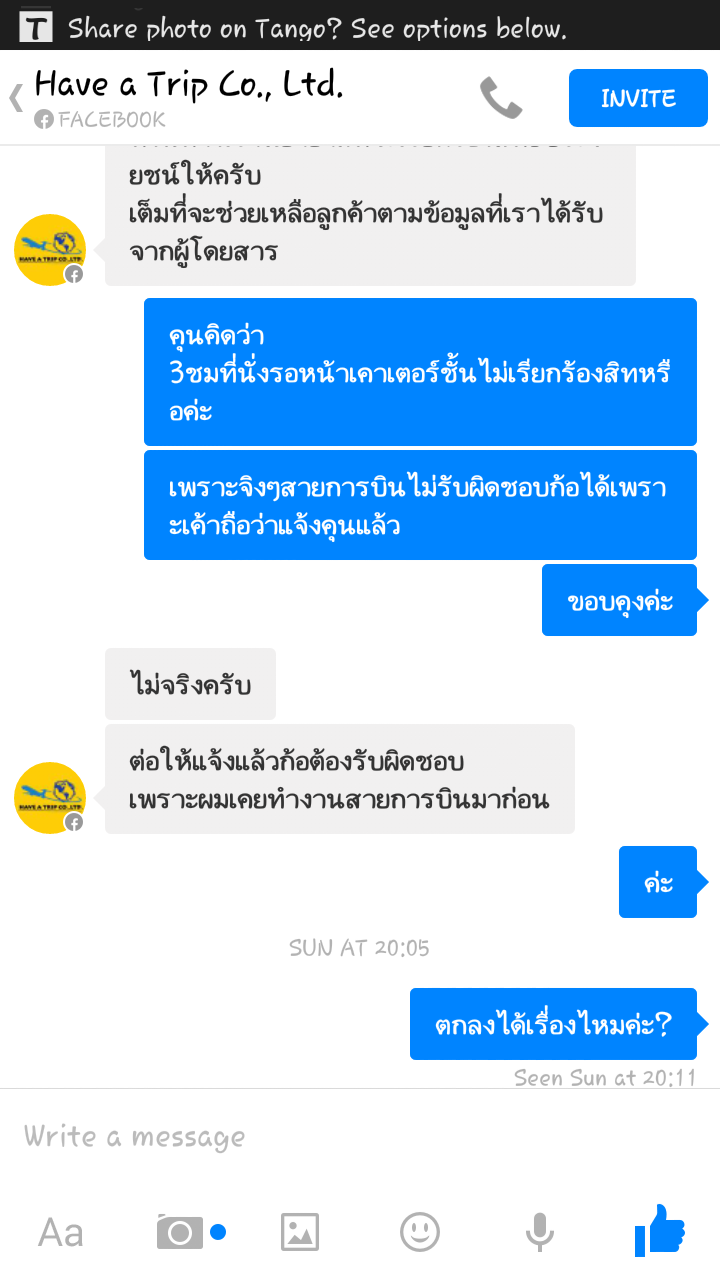Open the photo gallery picker
The width and height of the screenshot is (720, 1280).
point(300,1232)
